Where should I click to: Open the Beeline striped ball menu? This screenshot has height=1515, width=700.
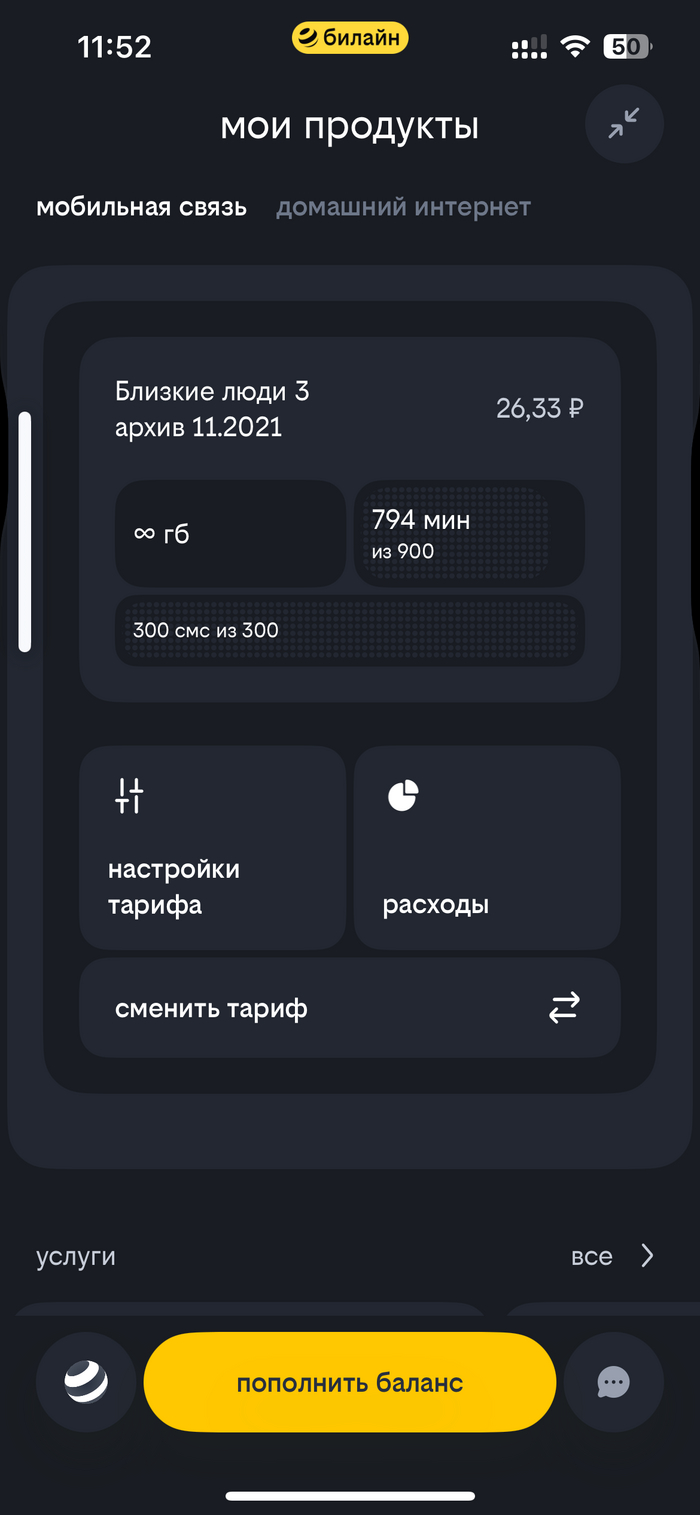[86, 1383]
